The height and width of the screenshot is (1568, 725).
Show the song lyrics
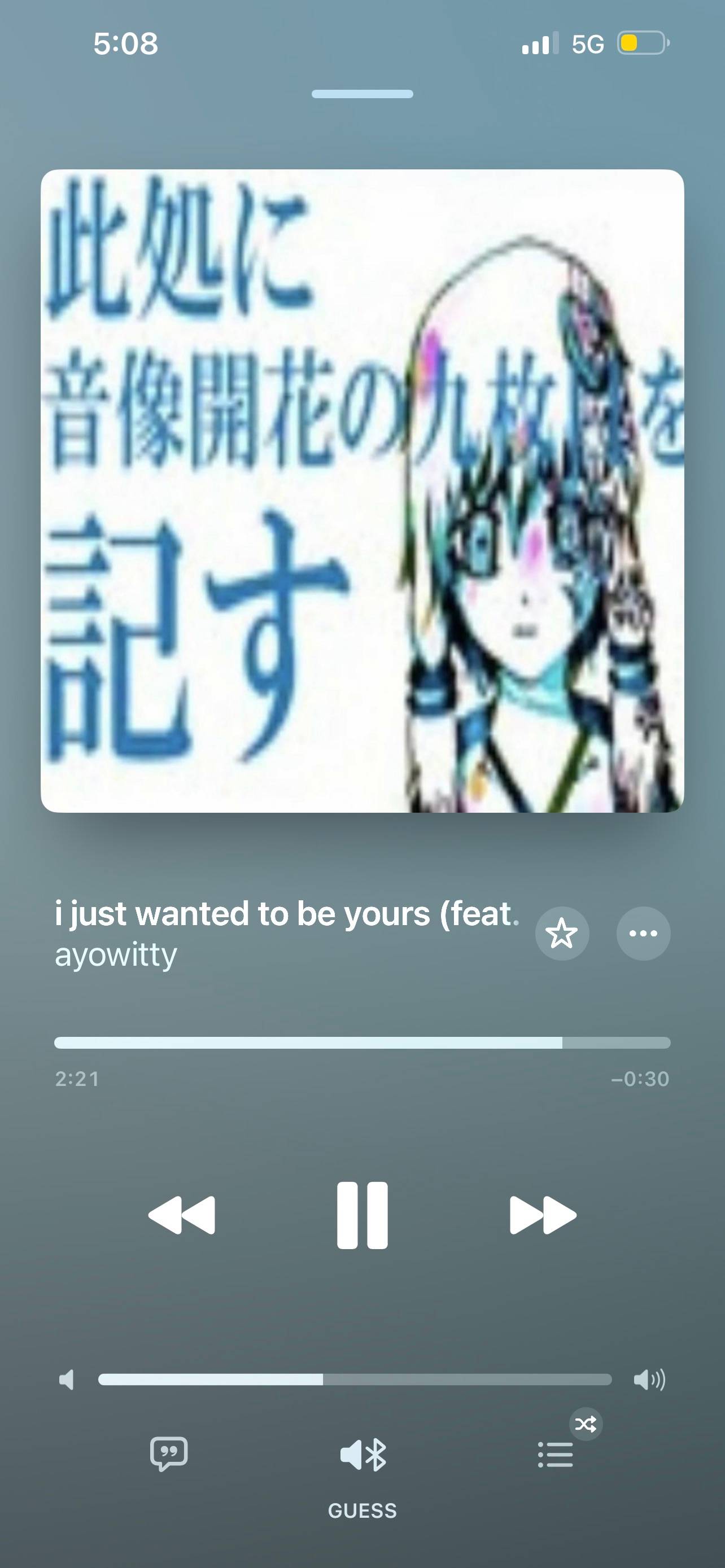tap(169, 1455)
